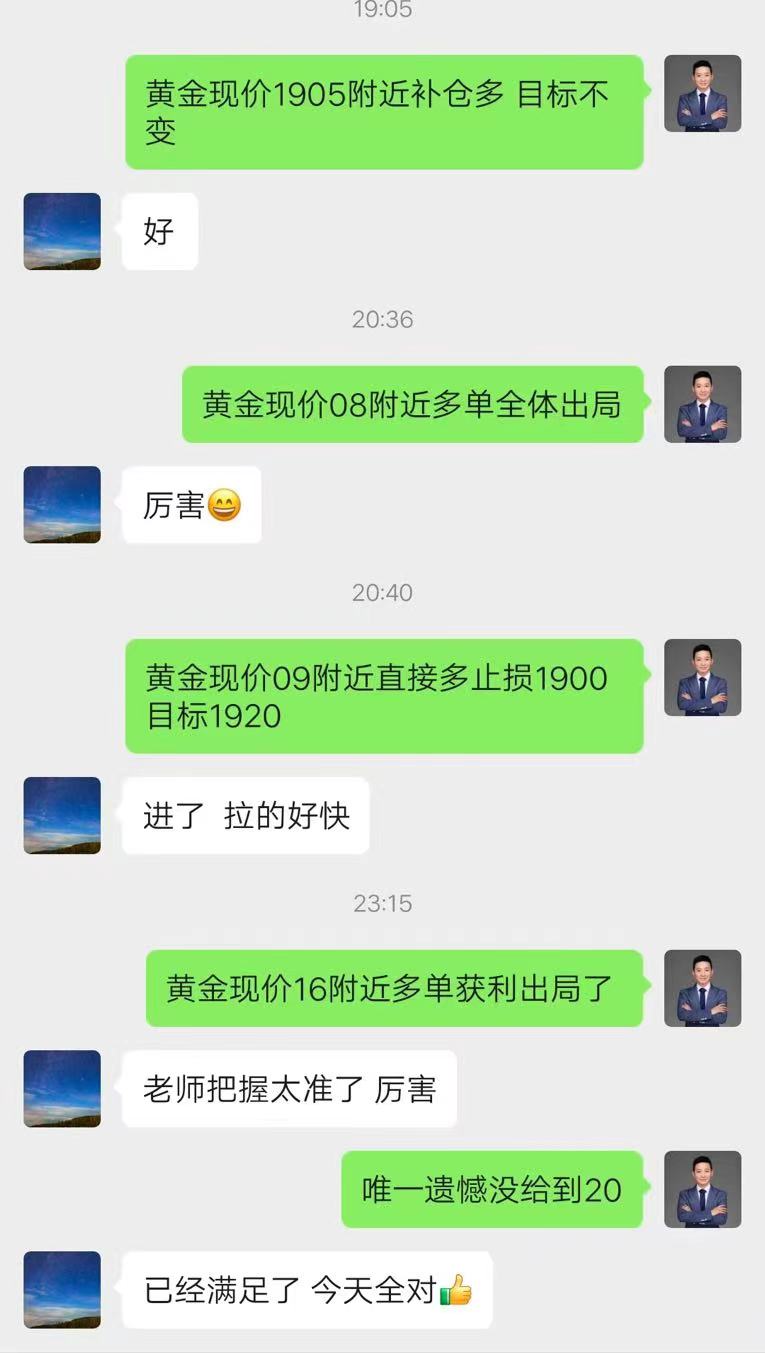Tap the avatar beside 进了 拉的好快

[62, 815]
